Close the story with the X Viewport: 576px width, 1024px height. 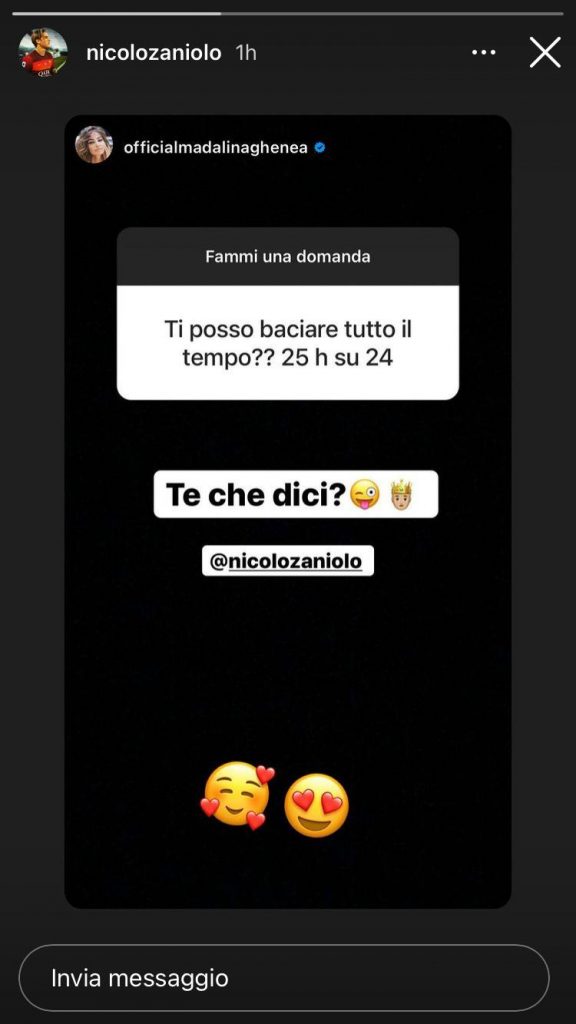point(545,52)
